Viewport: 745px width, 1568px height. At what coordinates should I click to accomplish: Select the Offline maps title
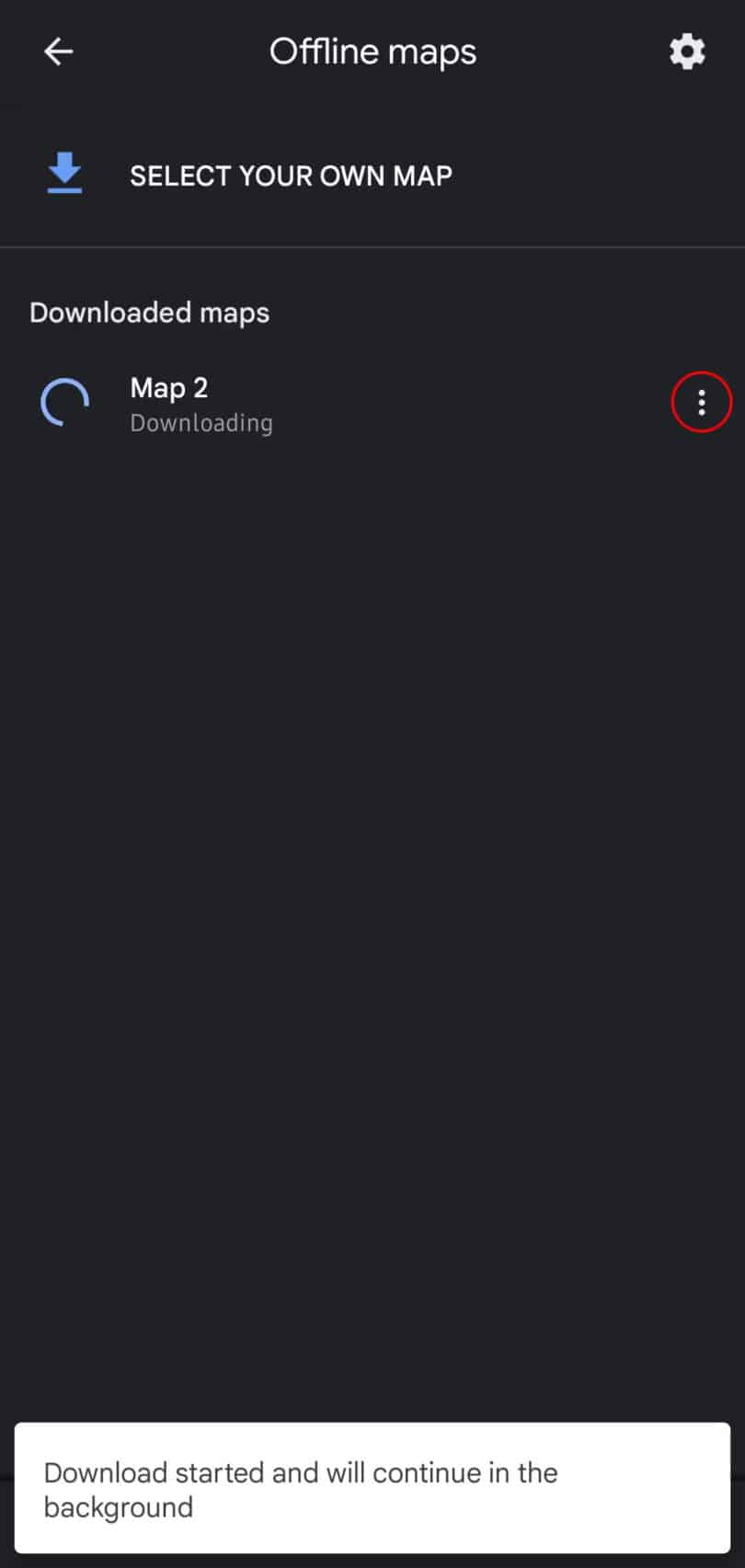372,52
